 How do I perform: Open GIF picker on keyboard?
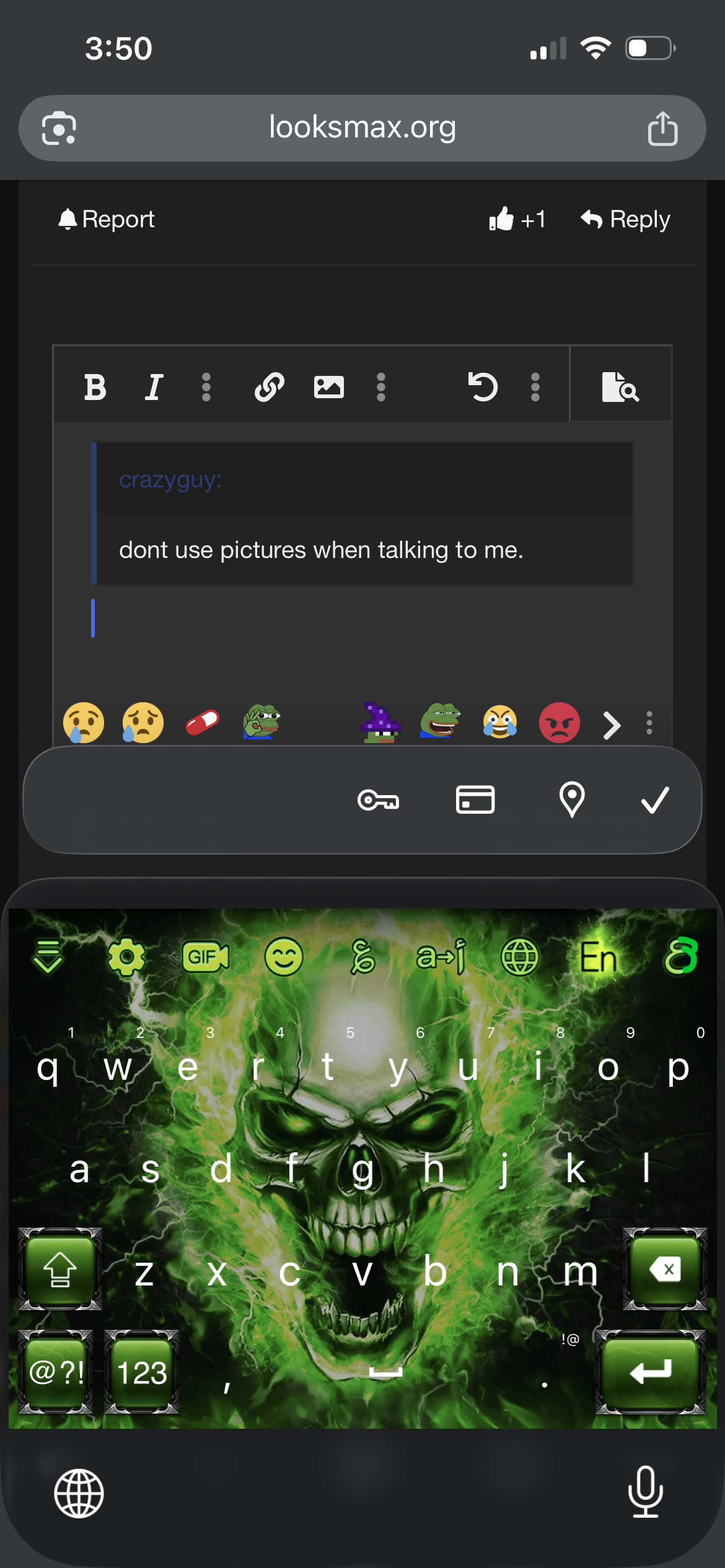click(204, 957)
